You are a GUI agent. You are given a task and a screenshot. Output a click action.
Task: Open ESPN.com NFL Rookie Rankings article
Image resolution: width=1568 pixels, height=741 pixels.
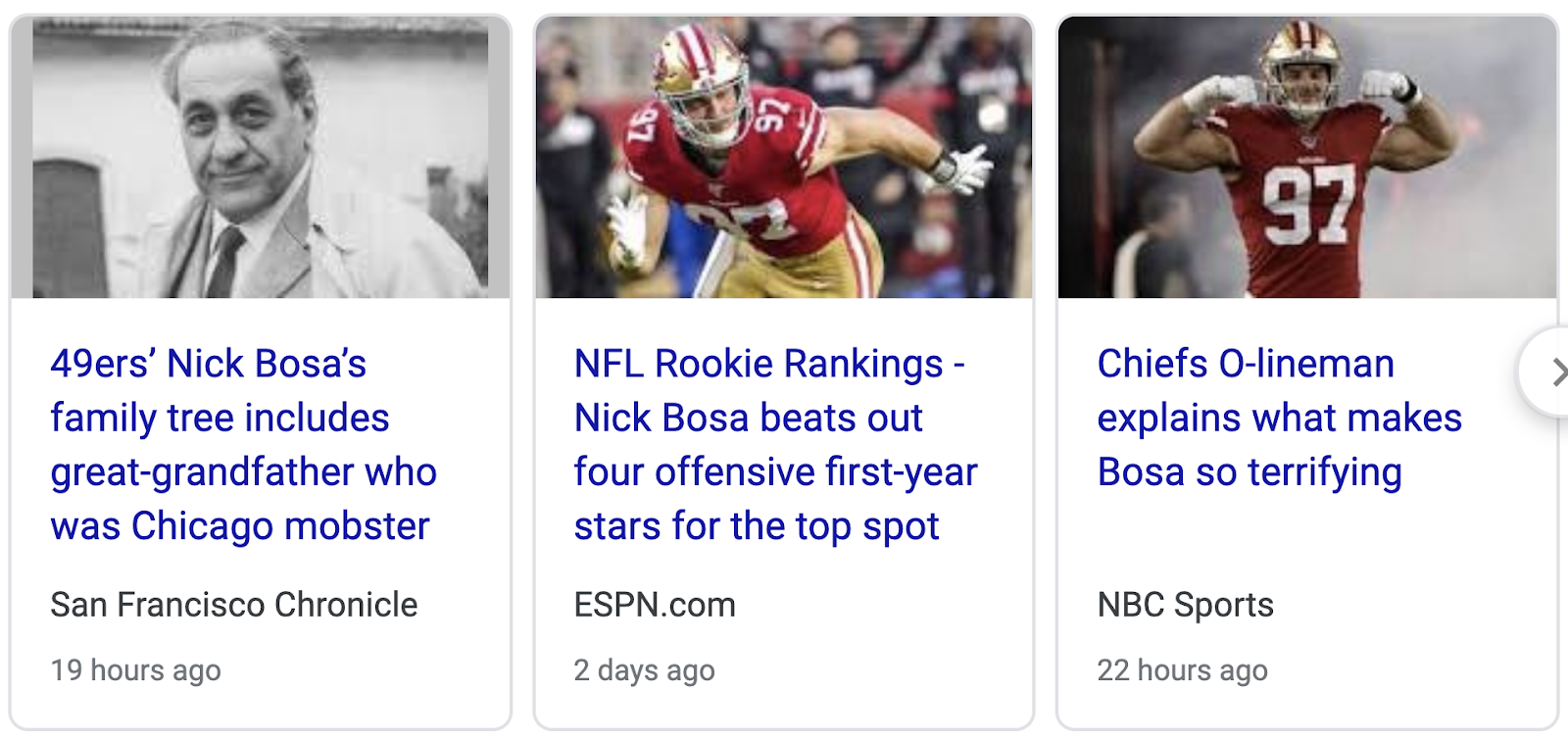pos(775,445)
